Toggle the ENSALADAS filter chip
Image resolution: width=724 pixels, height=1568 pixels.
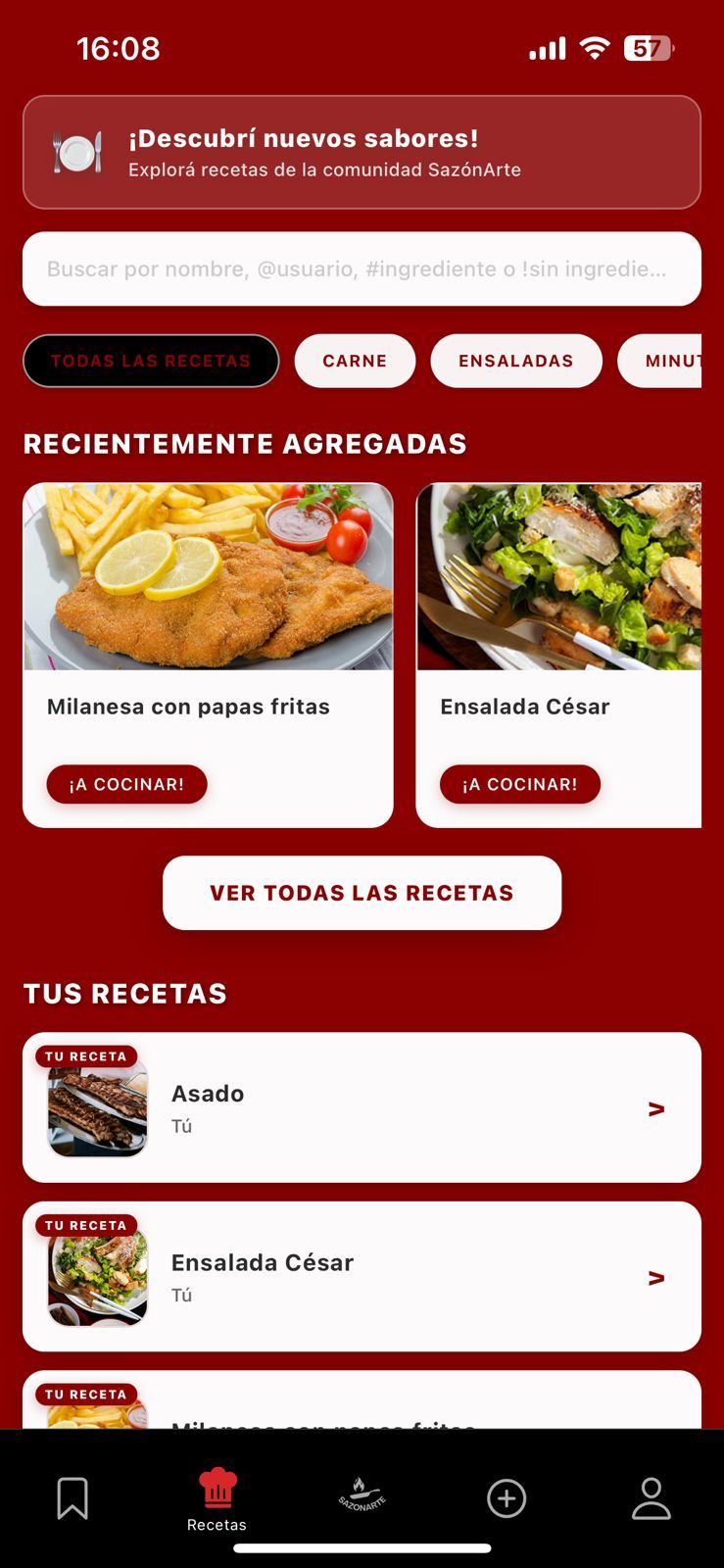(x=516, y=361)
